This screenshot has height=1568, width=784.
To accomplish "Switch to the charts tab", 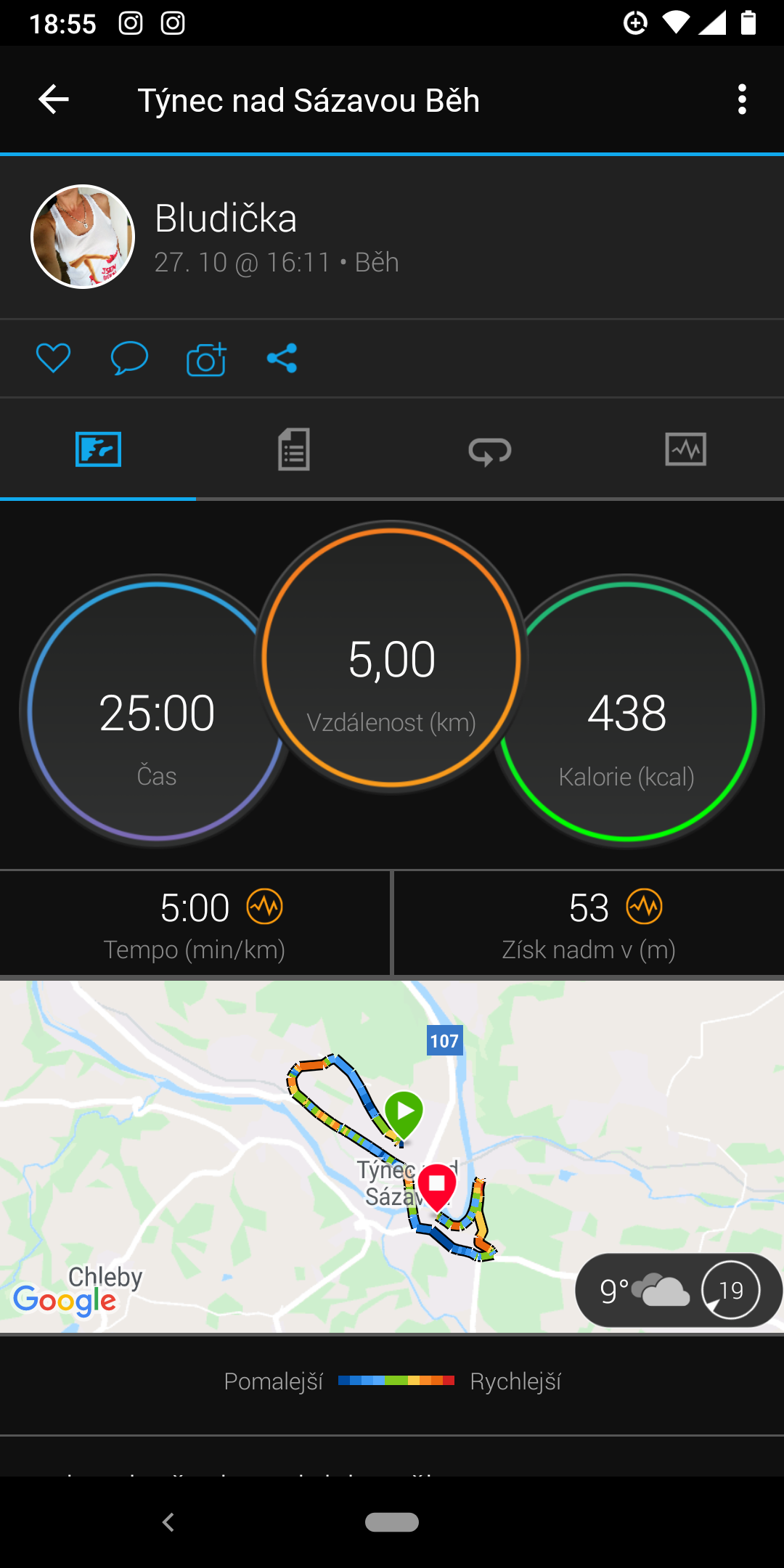I will pos(686,449).
